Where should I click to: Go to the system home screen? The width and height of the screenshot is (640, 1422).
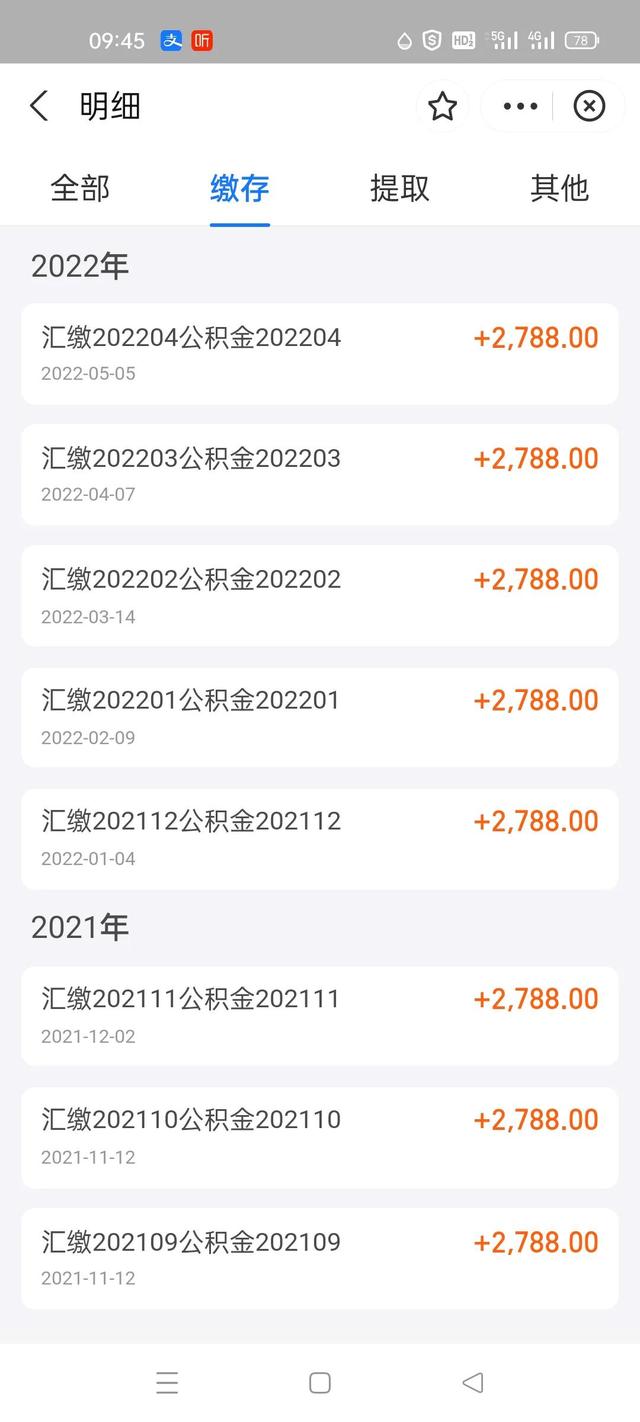point(320,1383)
